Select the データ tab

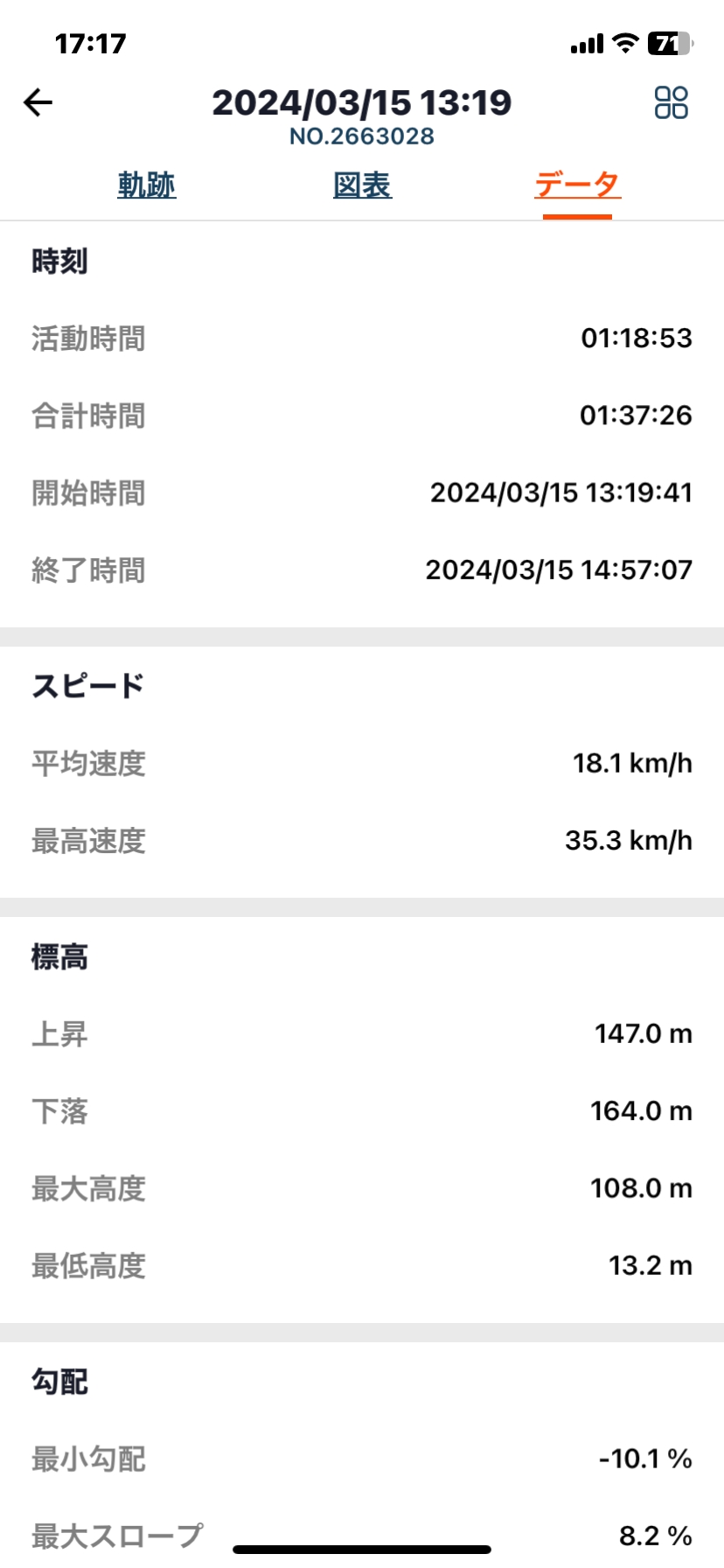click(x=577, y=185)
